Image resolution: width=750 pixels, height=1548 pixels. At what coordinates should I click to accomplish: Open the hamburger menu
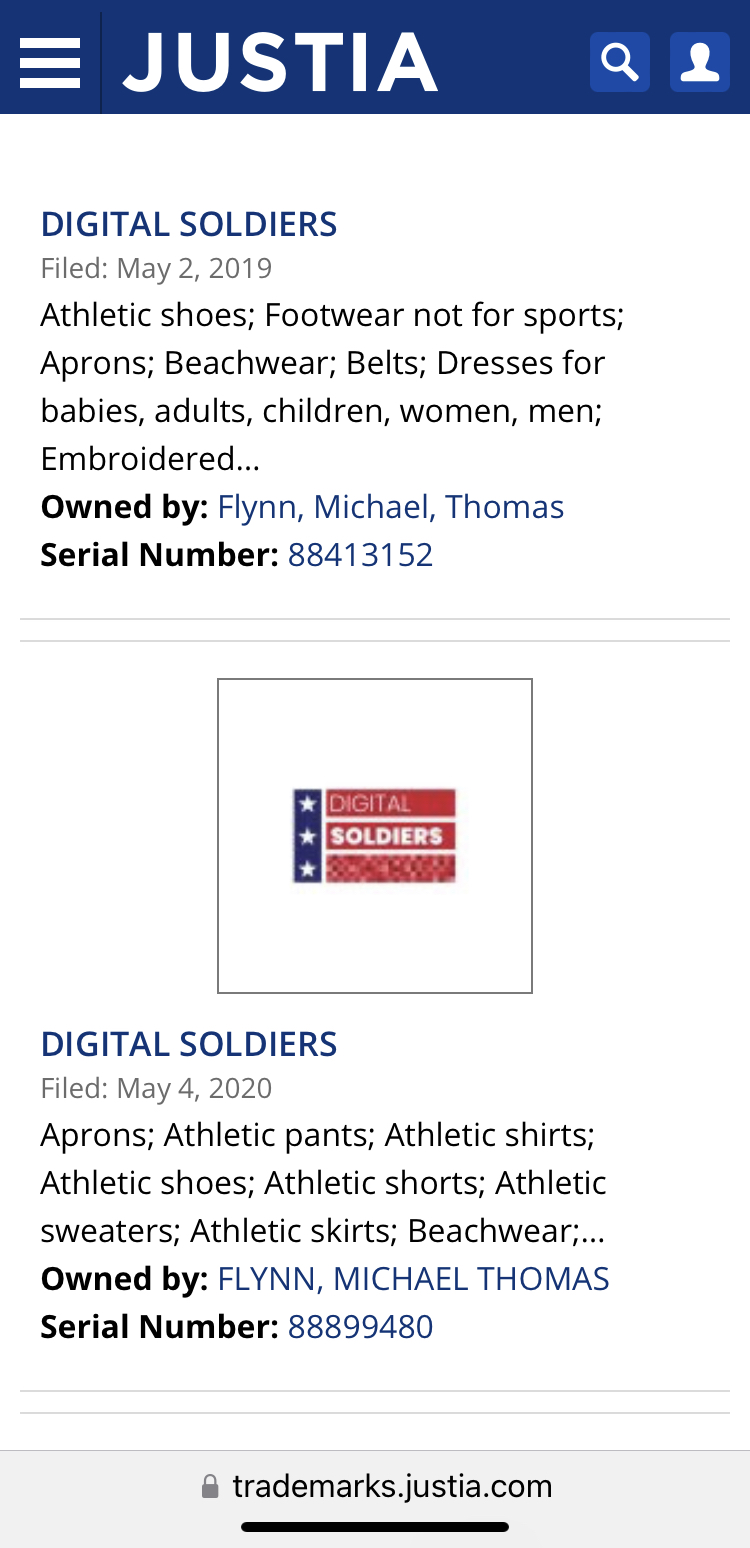coord(50,62)
